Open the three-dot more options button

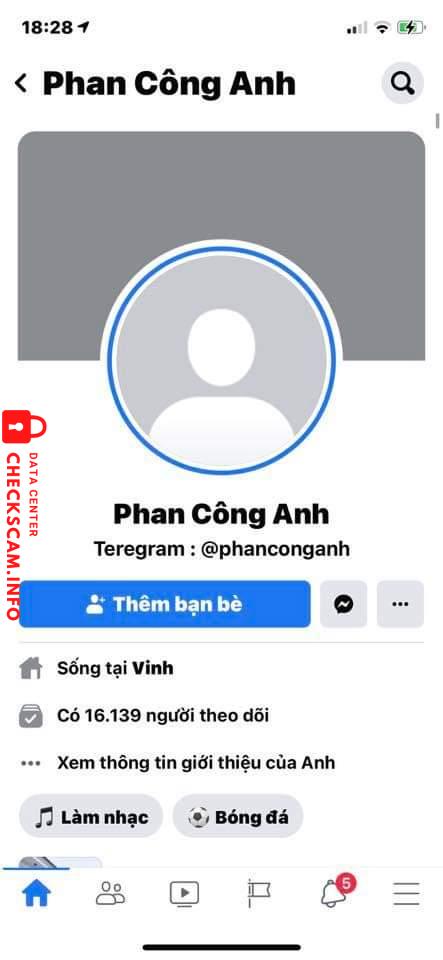400,604
